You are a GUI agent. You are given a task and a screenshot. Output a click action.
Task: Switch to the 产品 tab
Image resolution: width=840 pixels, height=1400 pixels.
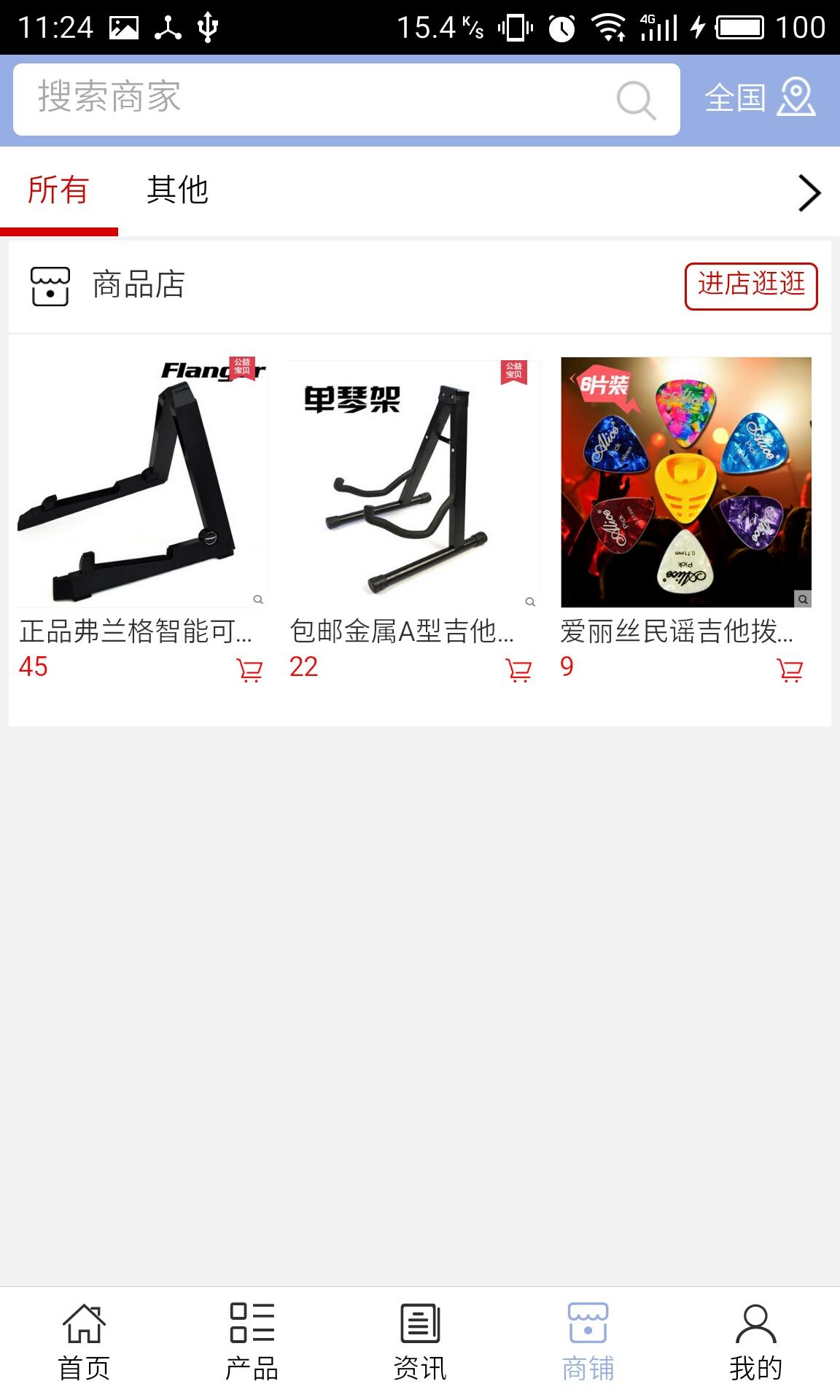tap(252, 1342)
